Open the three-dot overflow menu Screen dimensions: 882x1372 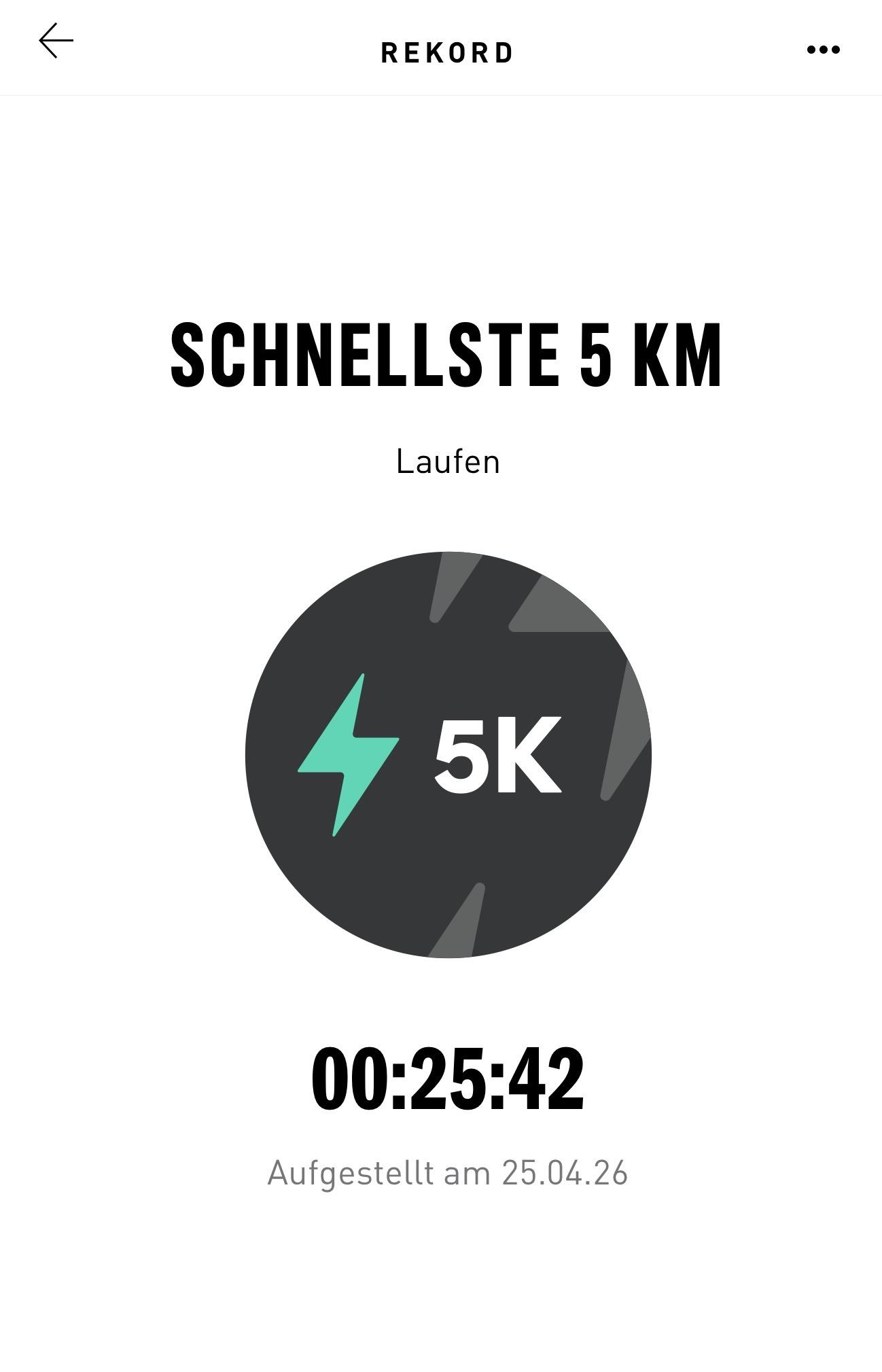[x=823, y=50]
